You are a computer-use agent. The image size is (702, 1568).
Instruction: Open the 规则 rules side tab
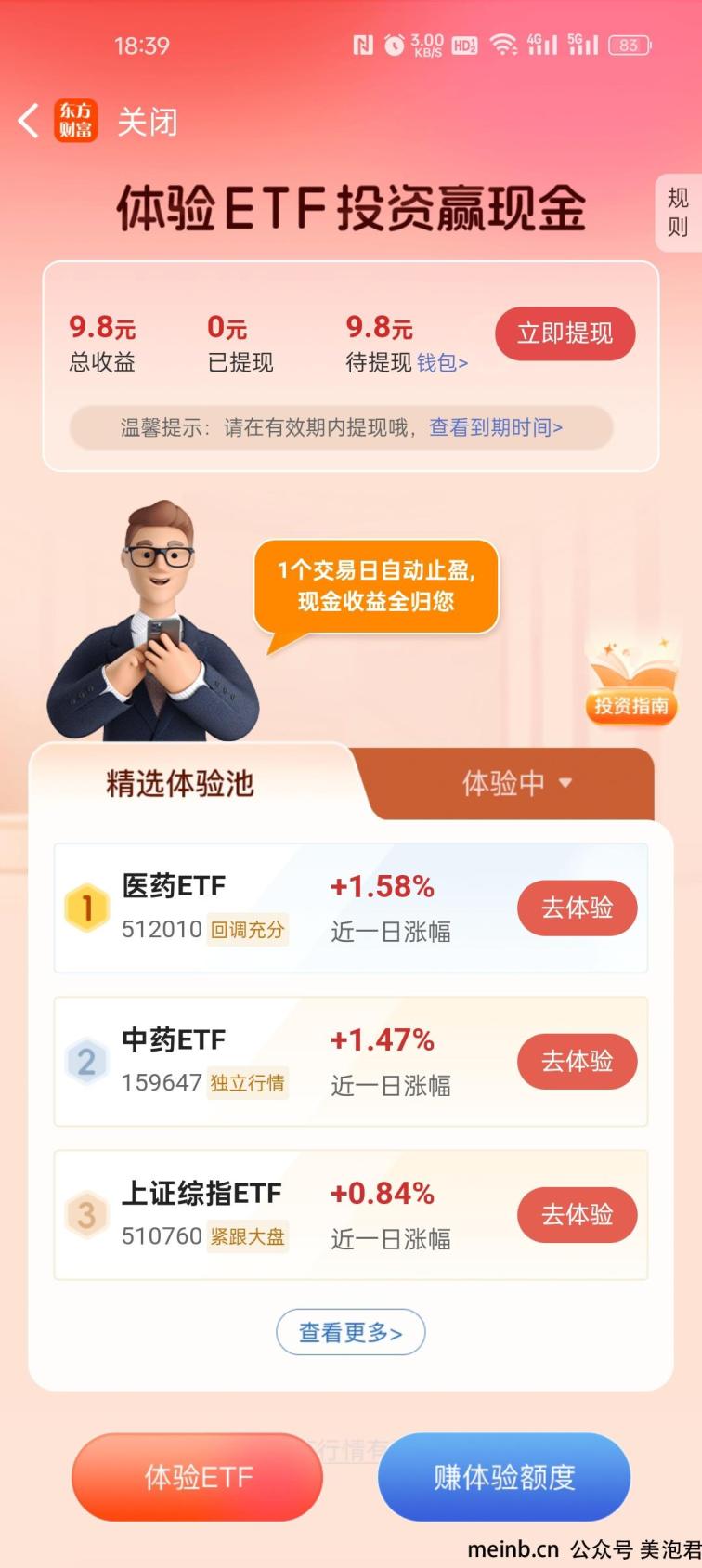678,213
